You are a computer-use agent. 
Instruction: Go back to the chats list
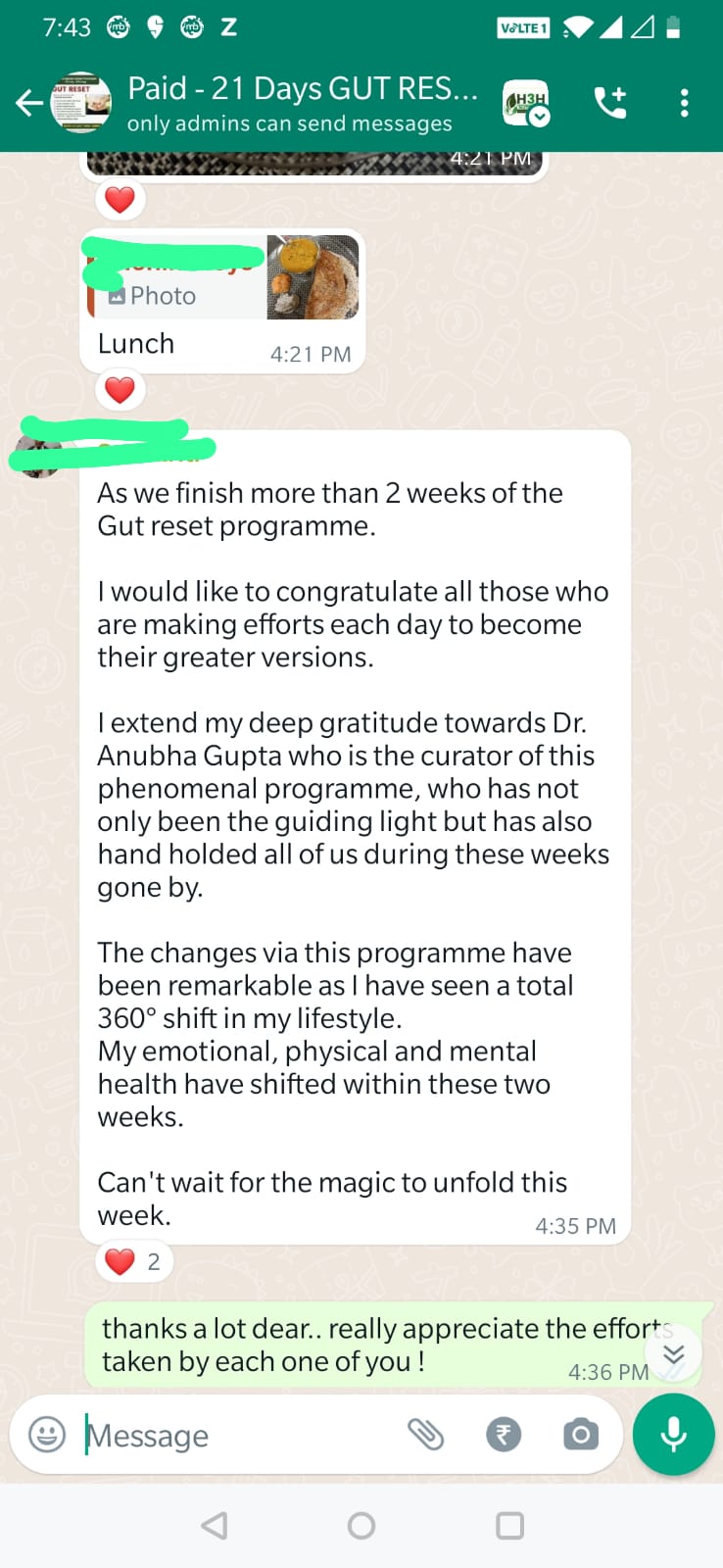pyautogui.click(x=29, y=103)
